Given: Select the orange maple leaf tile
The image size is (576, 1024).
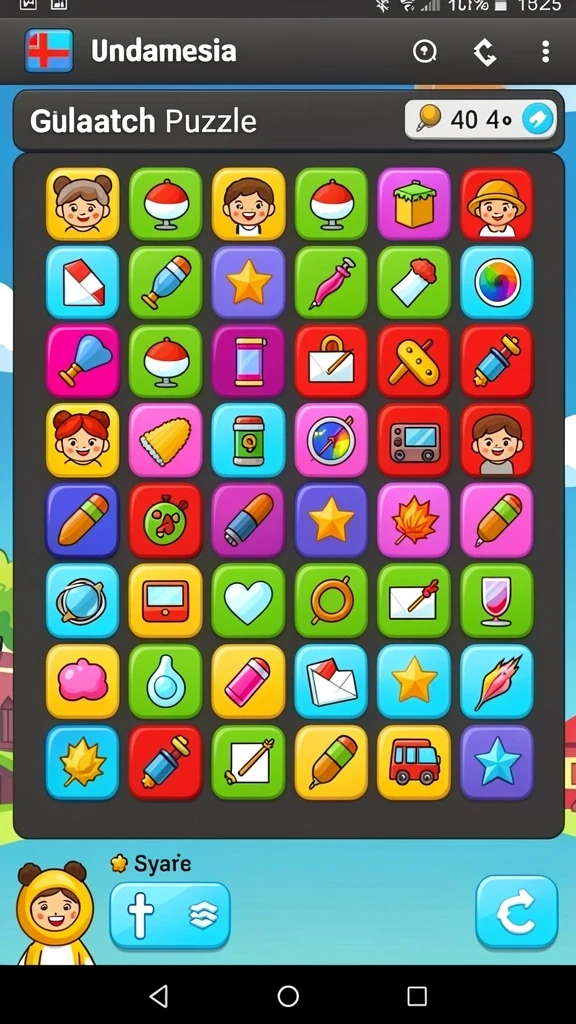Looking at the screenshot, I should point(414,520).
